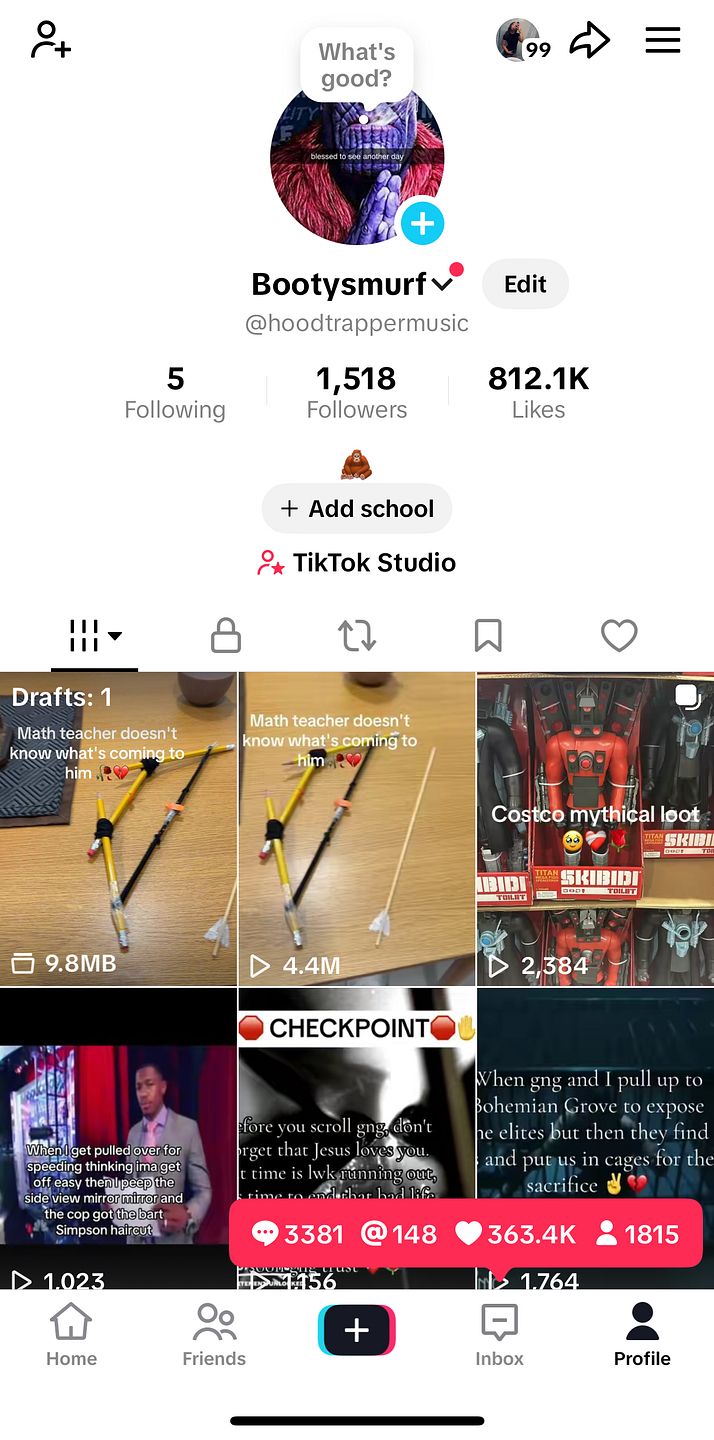This screenshot has height=1440, width=714.
Task: Open the Drafts: 1 tile
Action: (118, 829)
